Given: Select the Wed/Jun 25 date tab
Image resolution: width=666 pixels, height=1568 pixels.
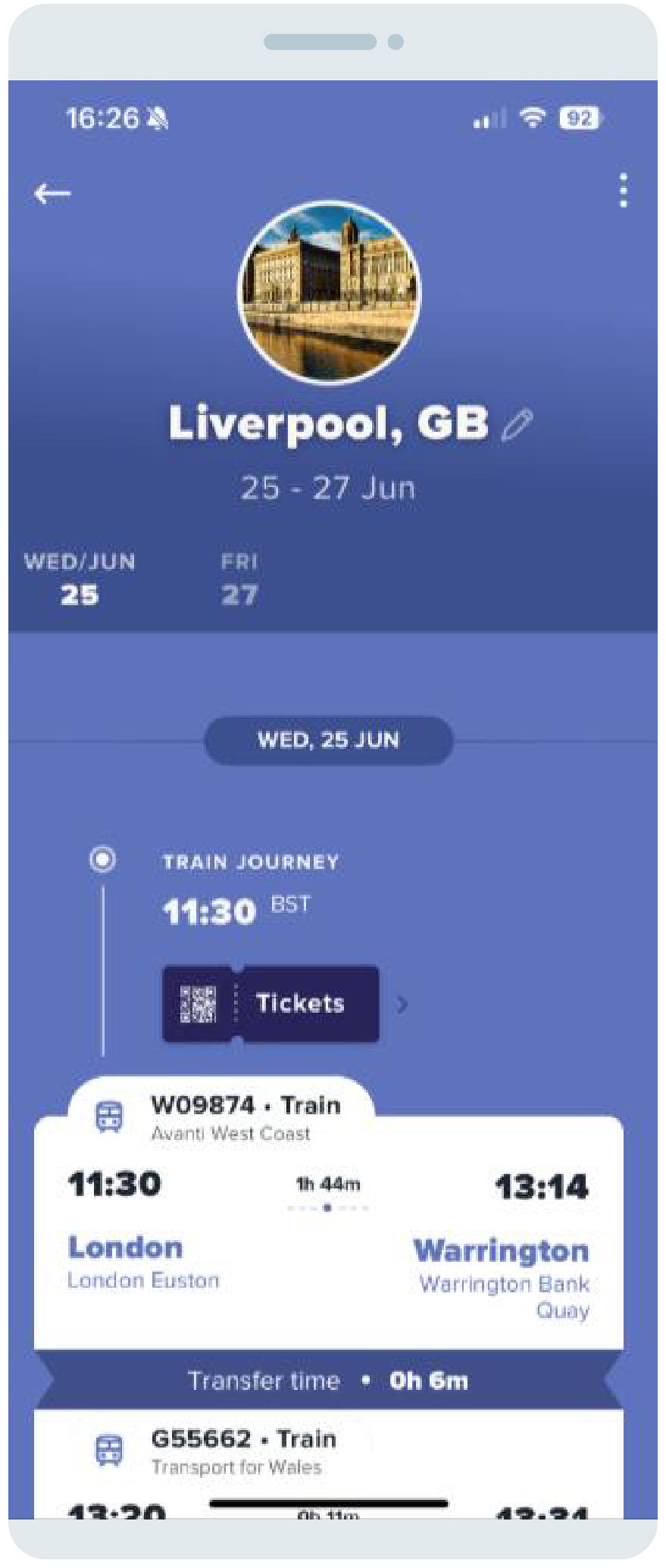Looking at the screenshot, I should tap(79, 579).
